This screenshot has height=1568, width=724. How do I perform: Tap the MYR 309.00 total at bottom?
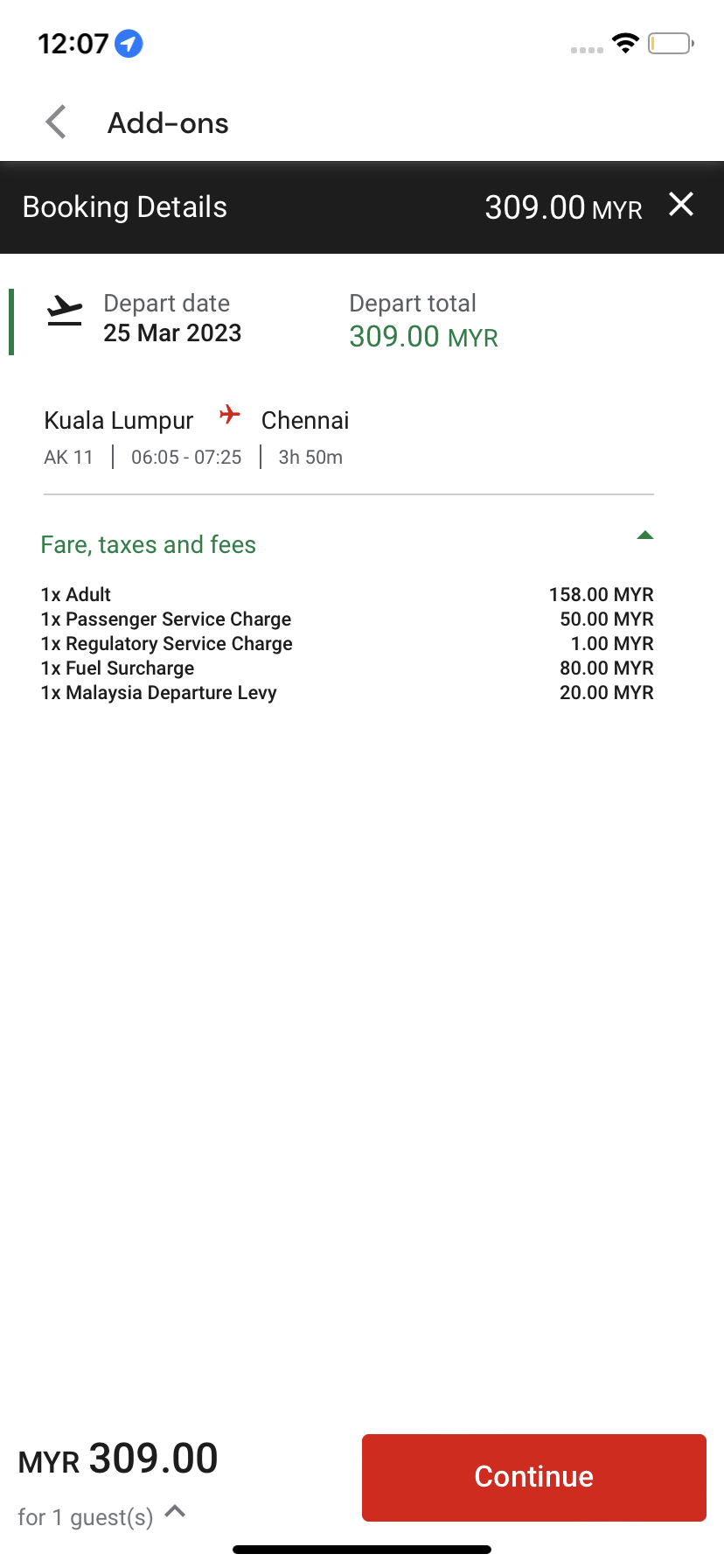pyautogui.click(x=119, y=1458)
